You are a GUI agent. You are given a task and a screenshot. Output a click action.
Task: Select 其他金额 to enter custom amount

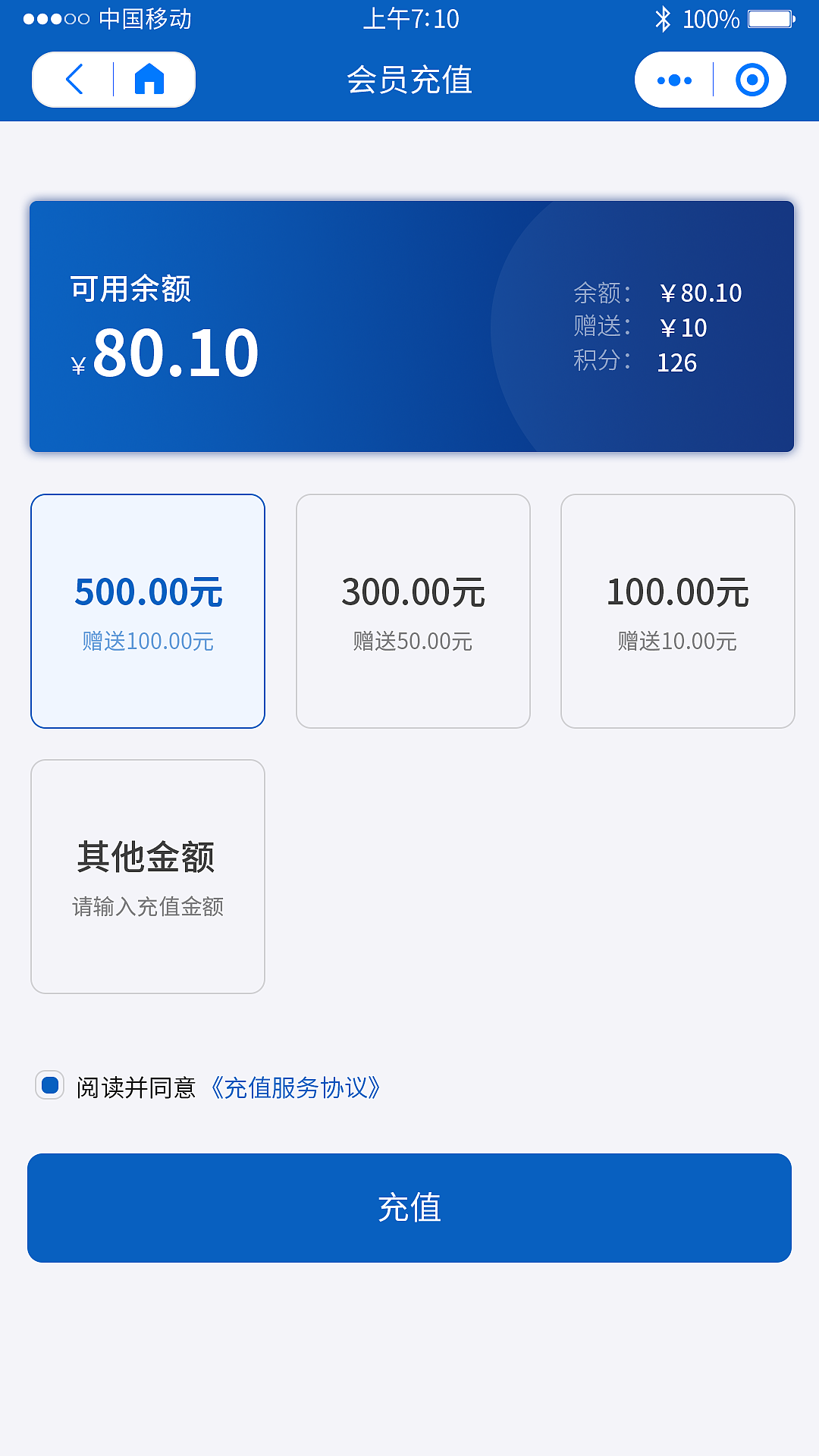coord(148,877)
